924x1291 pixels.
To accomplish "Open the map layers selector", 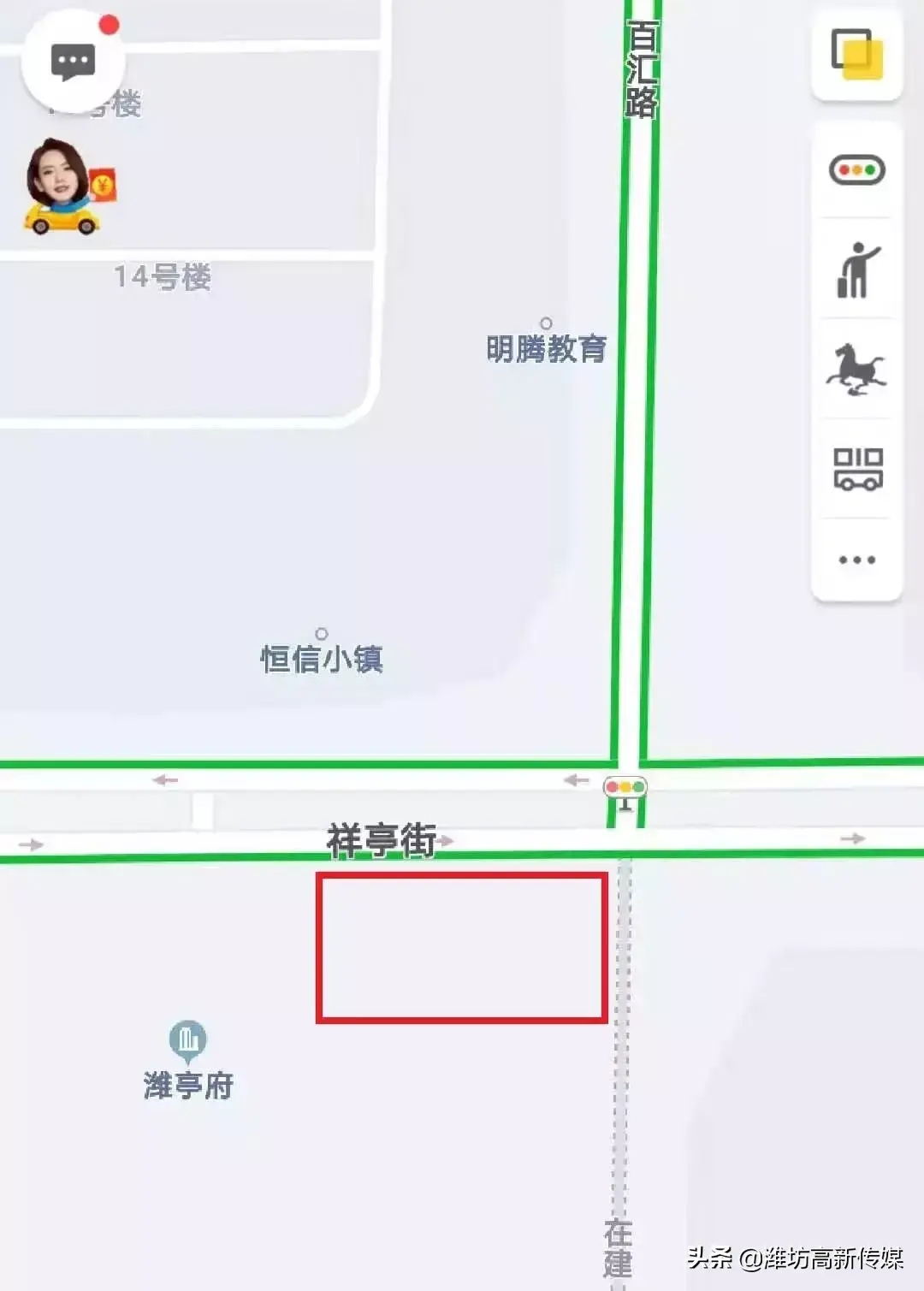I will click(x=856, y=56).
